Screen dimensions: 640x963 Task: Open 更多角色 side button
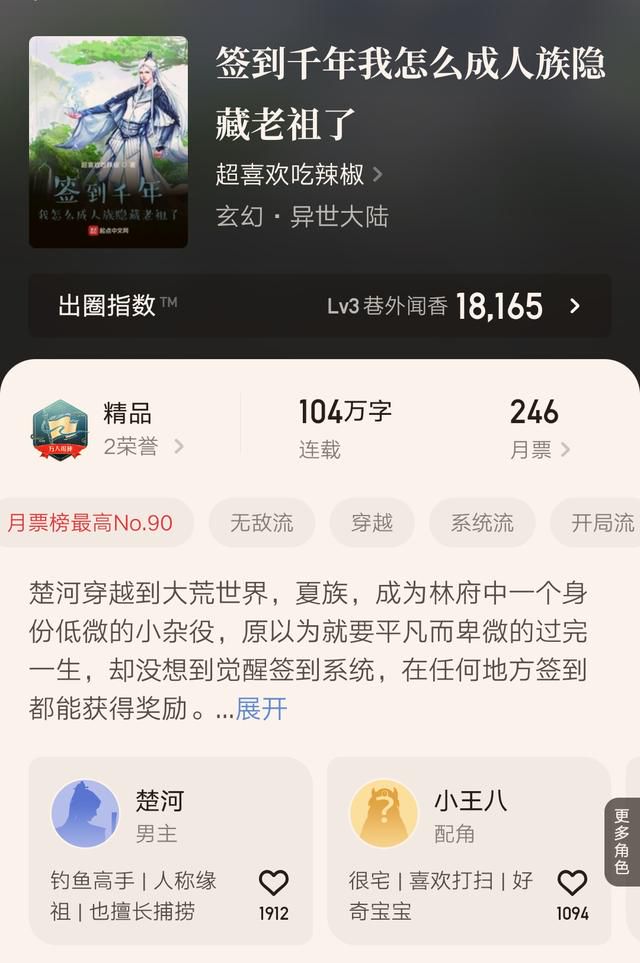coord(622,842)
